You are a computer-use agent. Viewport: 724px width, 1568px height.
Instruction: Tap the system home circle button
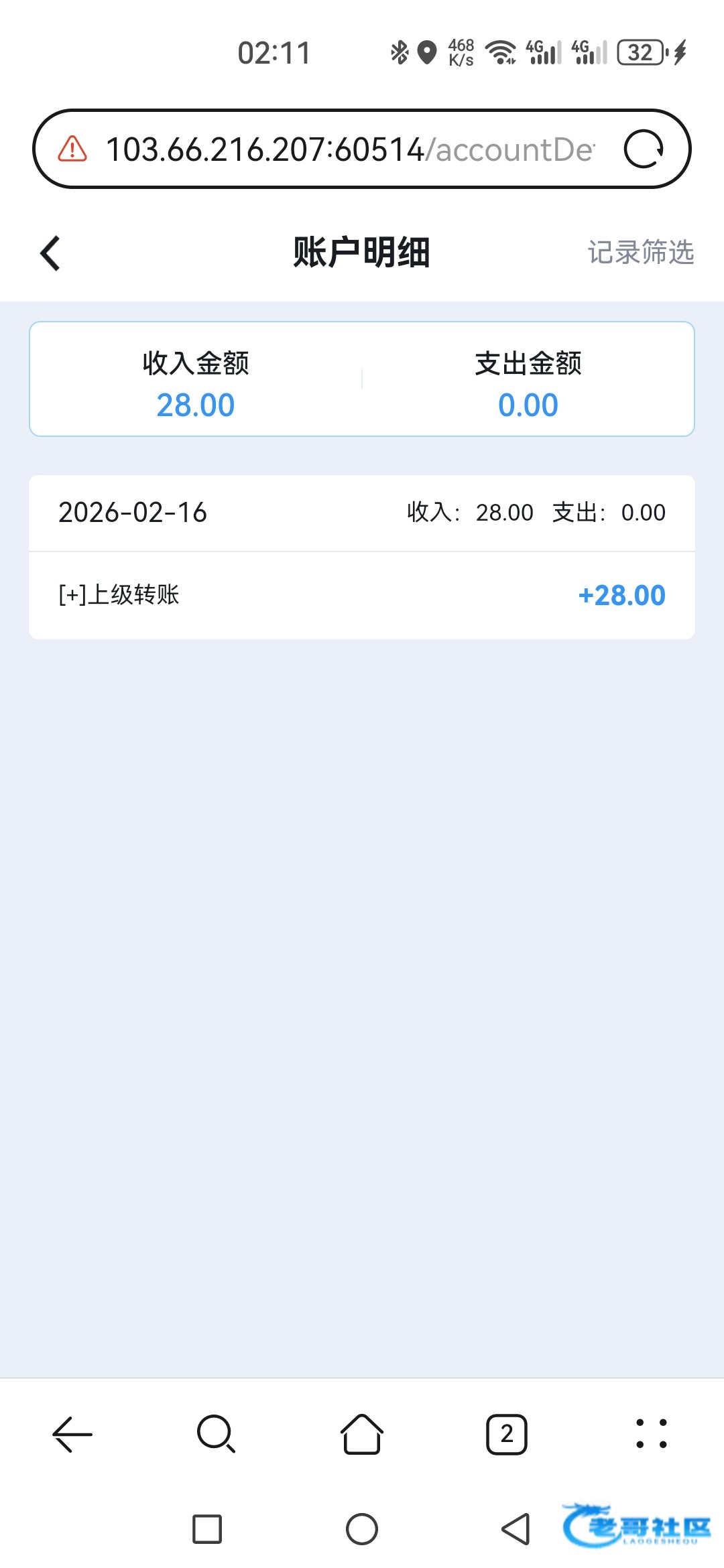(362, 1529)
